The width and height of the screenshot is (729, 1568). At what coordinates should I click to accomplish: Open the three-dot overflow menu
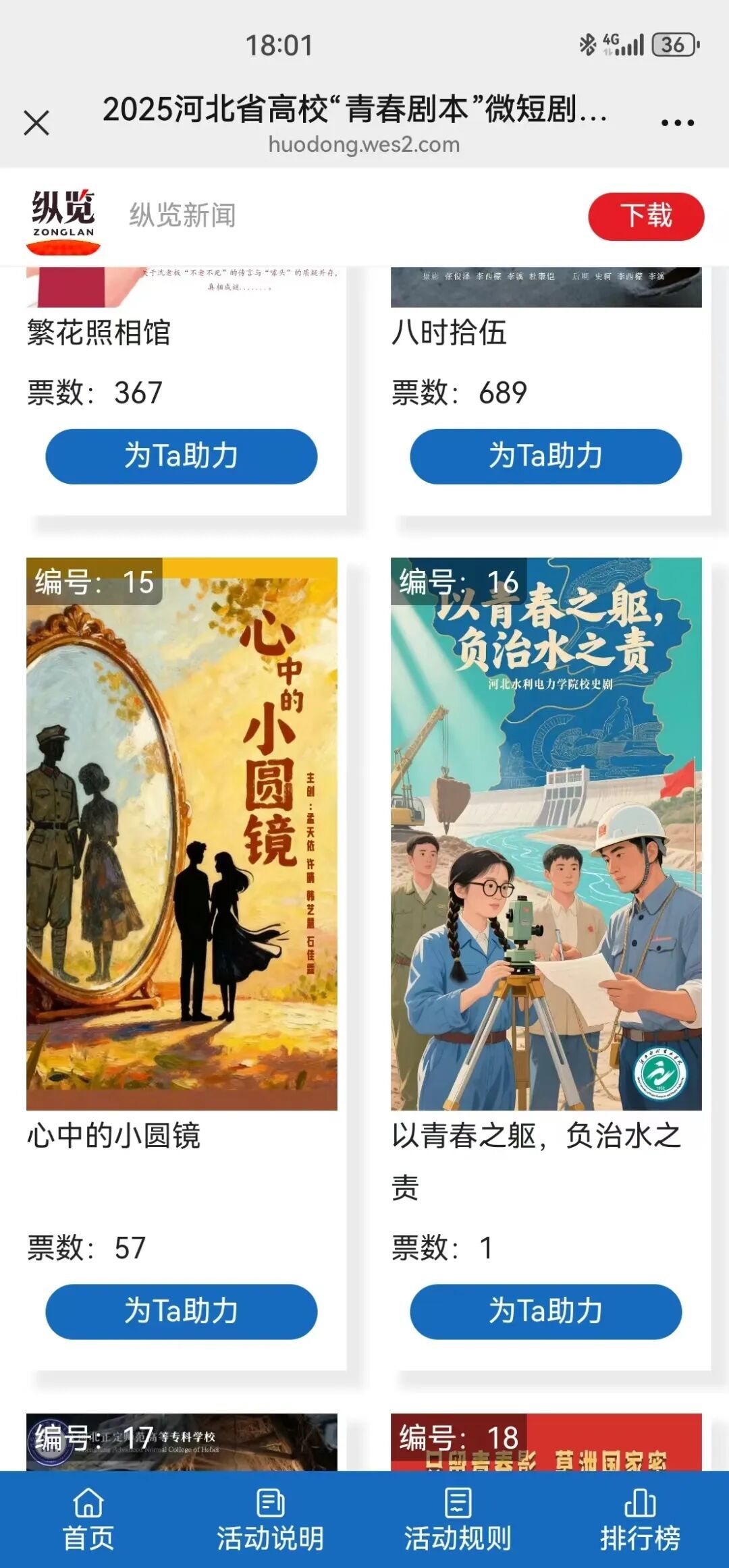pos(677,123)
